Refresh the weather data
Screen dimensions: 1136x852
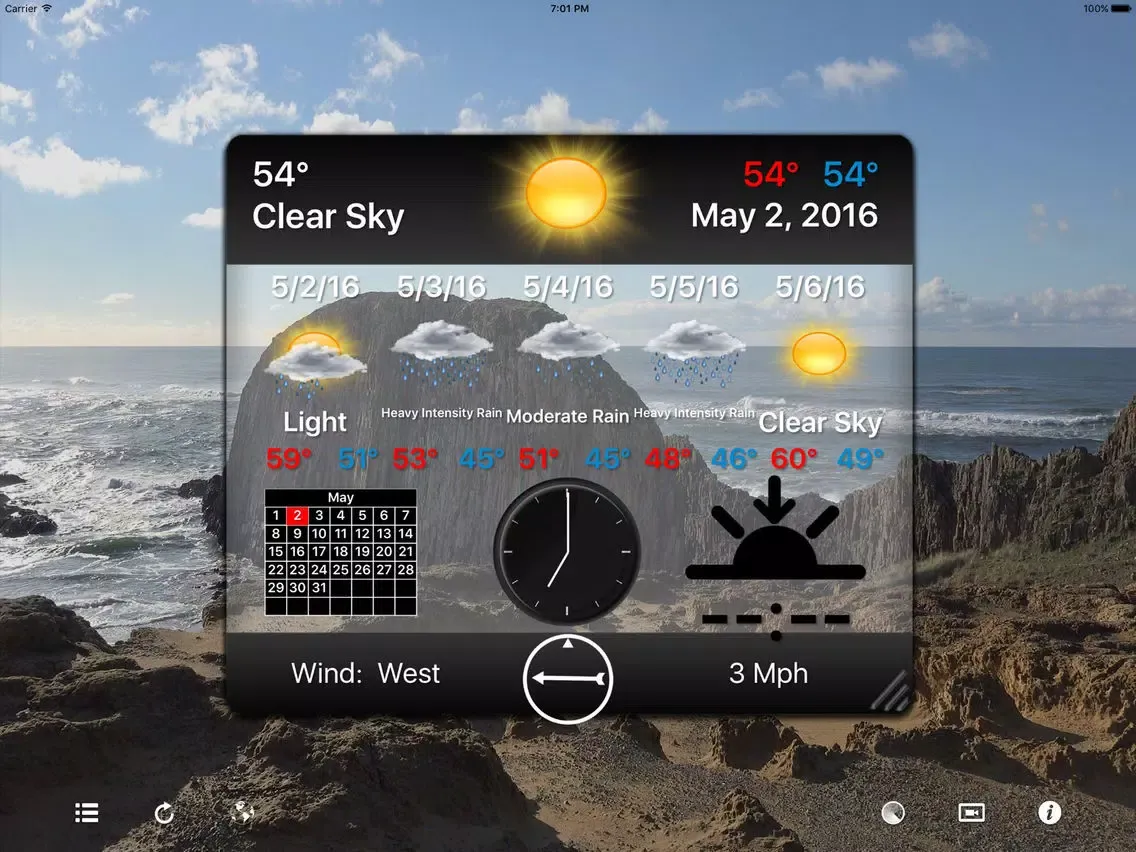pyautogui.click(x=165, y=813)
